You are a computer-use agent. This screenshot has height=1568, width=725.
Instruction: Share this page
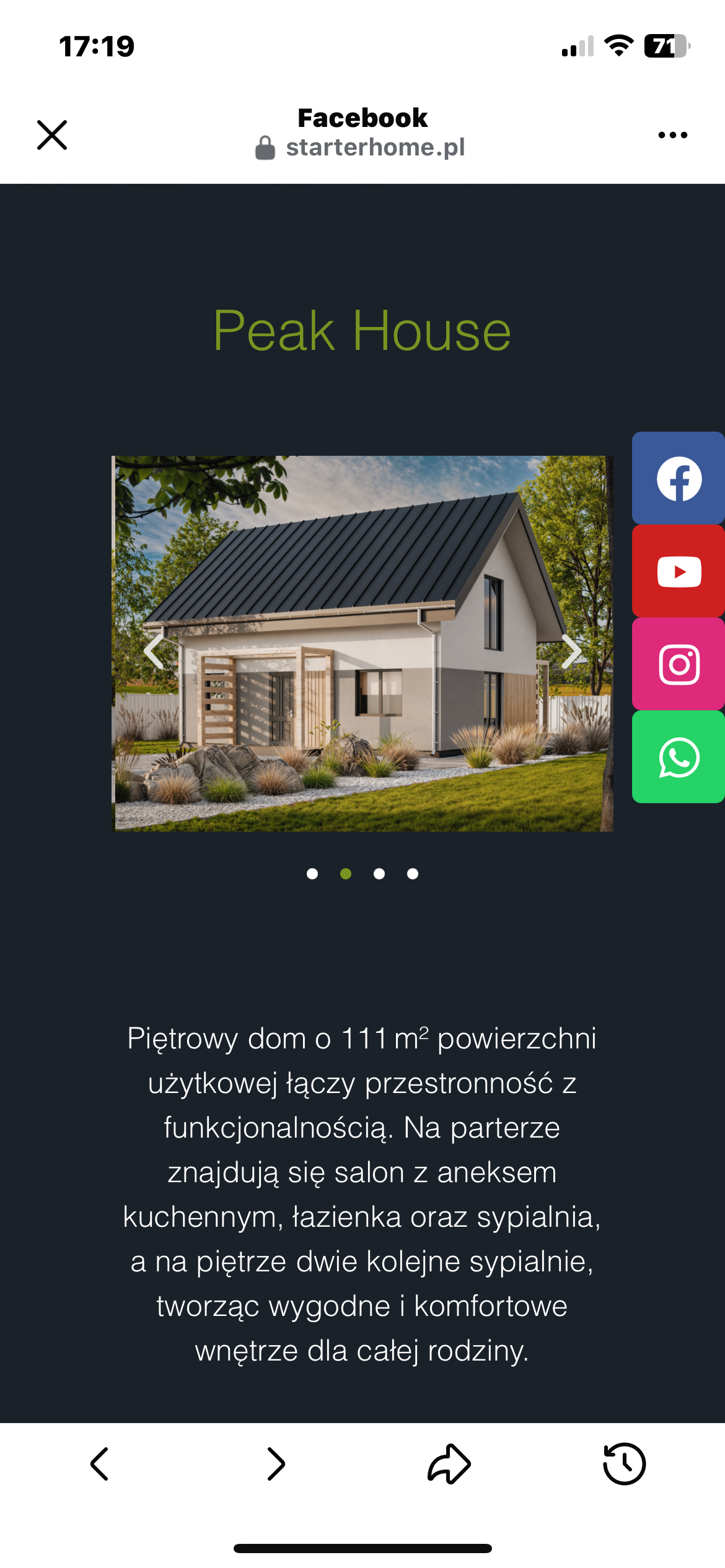tap(449, 1464)
